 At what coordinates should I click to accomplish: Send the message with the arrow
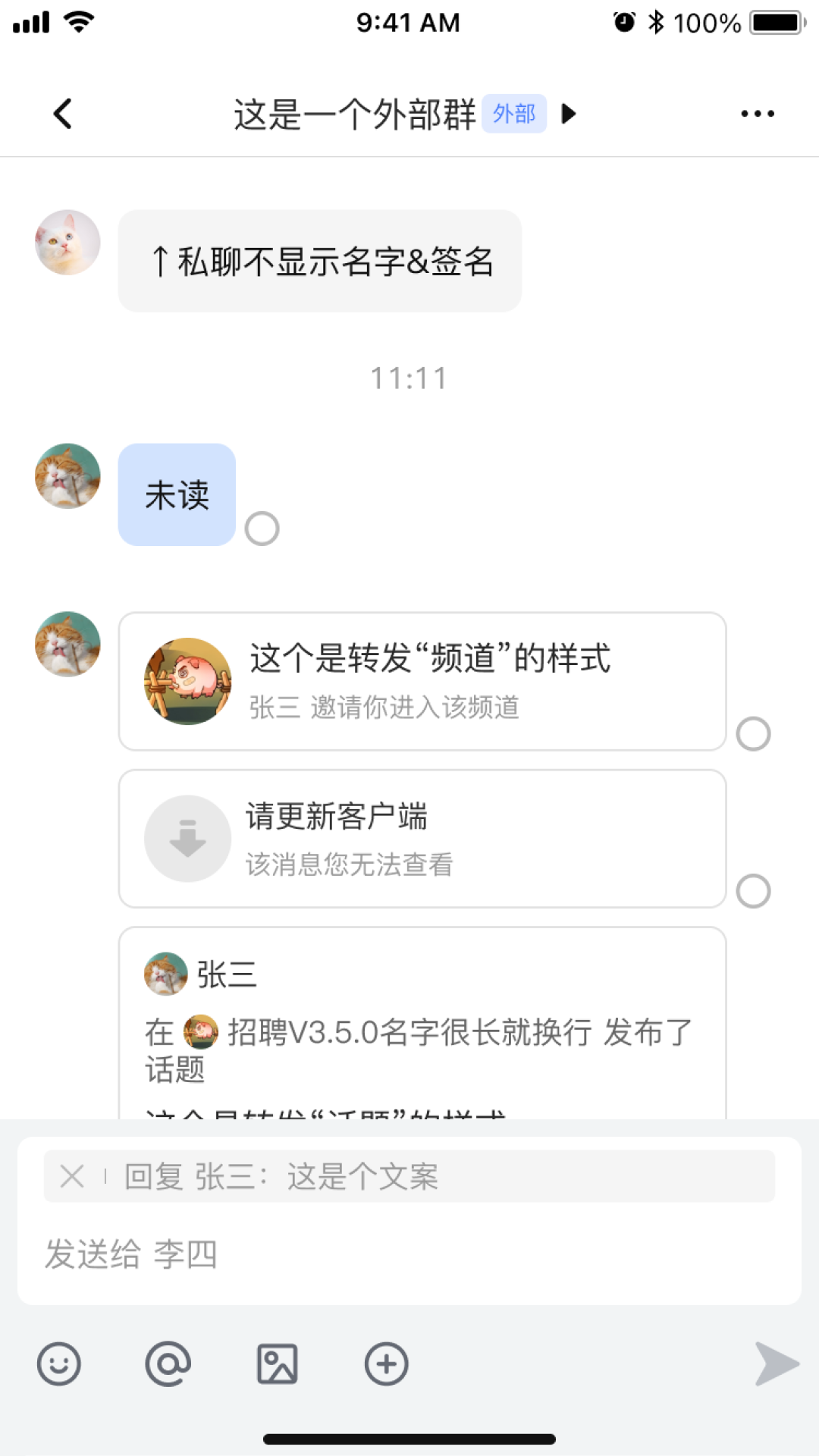tap(776, 1364)
